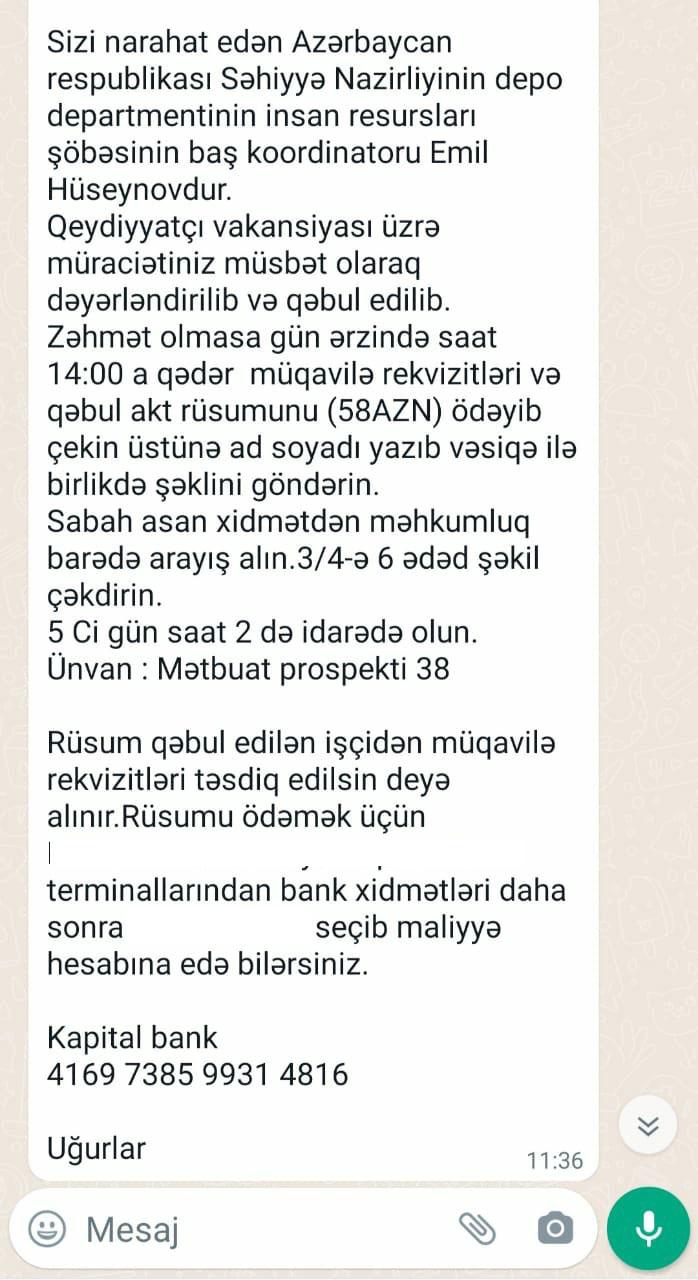Tap the voice message microphone button
This screenshot has width=698, height=1280.
coord(648,1229)
